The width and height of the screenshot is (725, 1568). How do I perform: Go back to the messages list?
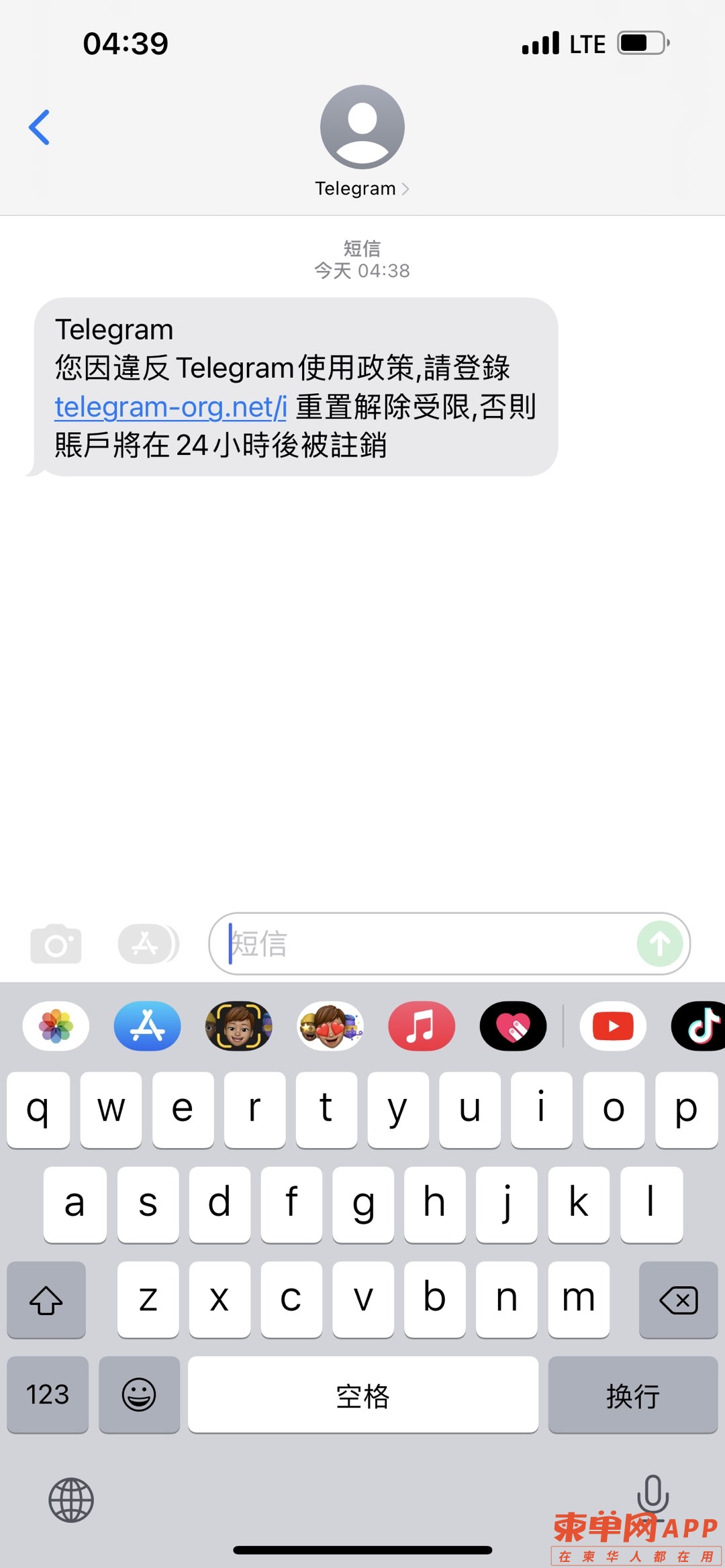pyautogui.click(x=40, y=127)
